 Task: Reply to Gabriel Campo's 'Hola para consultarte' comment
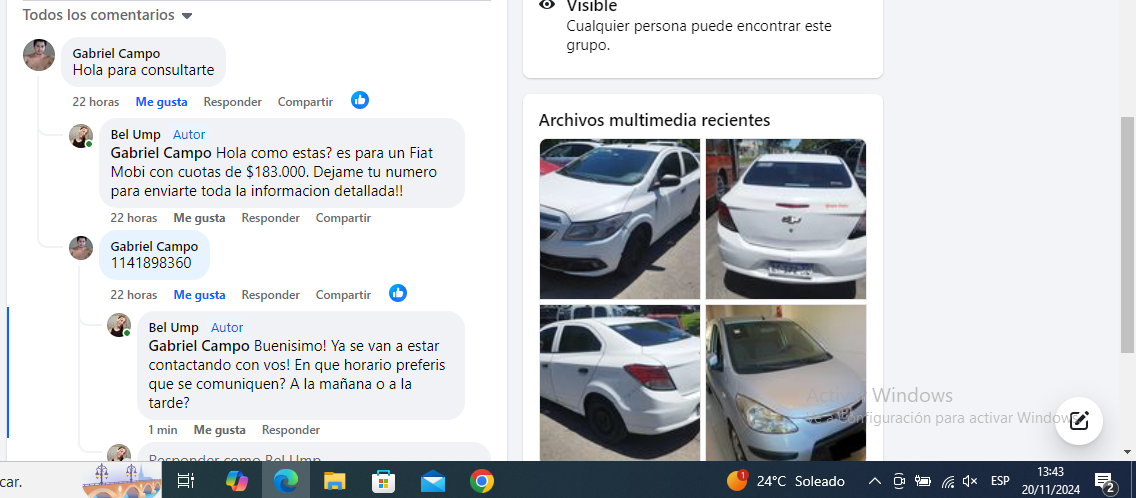232,102
